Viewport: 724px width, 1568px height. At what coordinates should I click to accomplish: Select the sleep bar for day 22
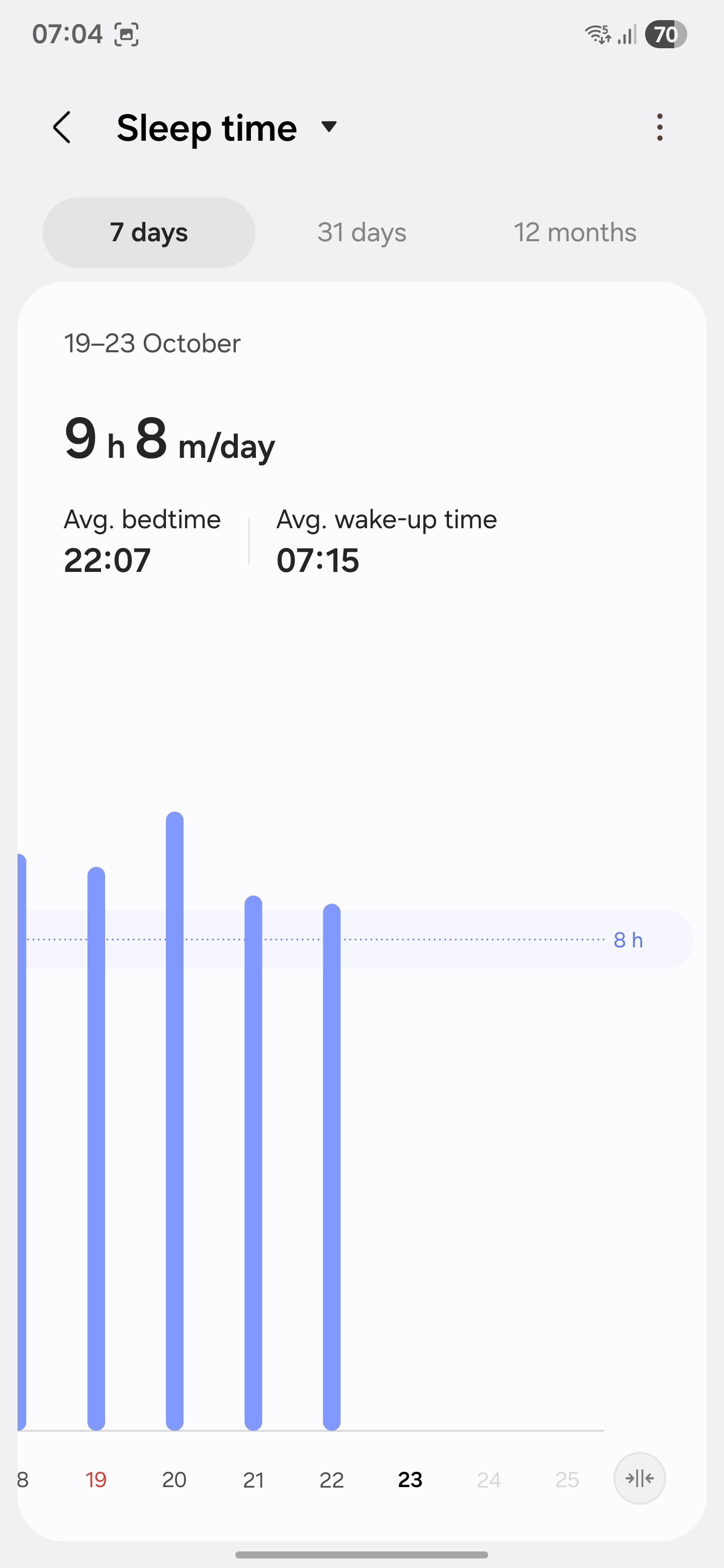click(x=332, y=1165)
